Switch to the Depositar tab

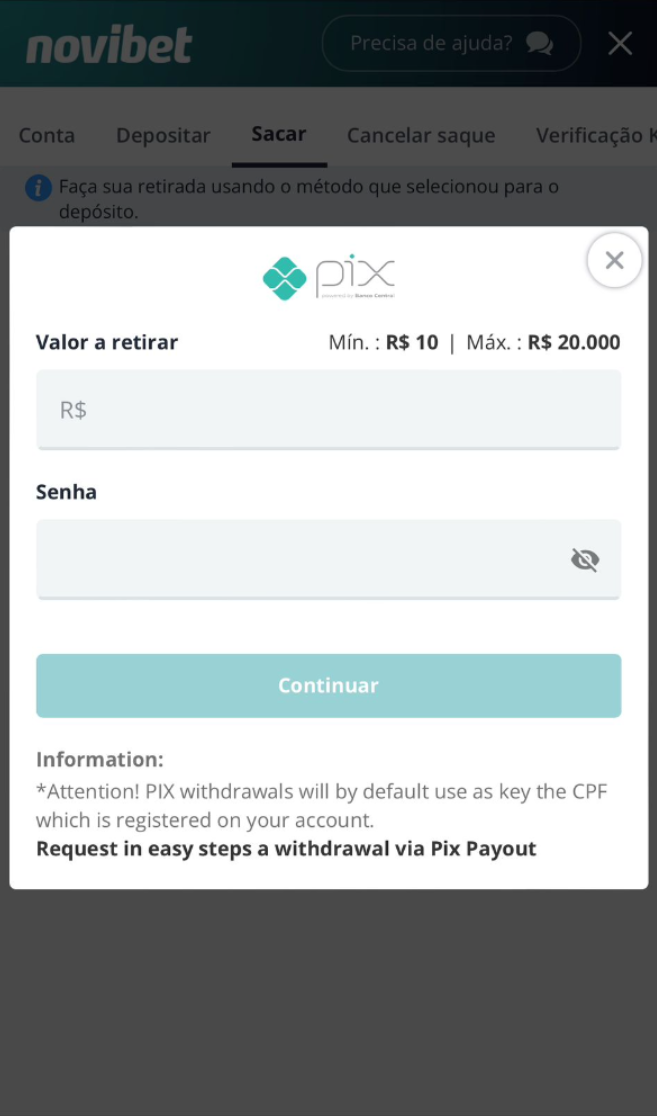[163, 135]
